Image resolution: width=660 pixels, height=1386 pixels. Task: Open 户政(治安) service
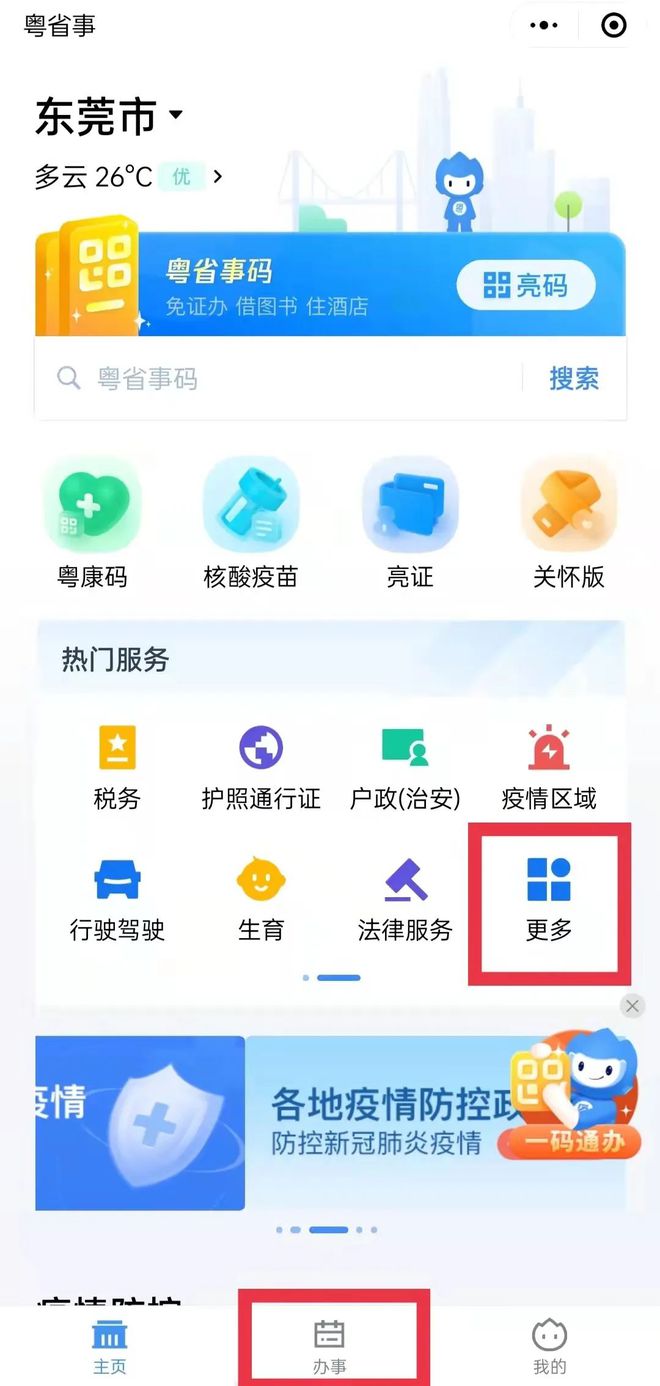pyautogui.click(x=405, y=768)
